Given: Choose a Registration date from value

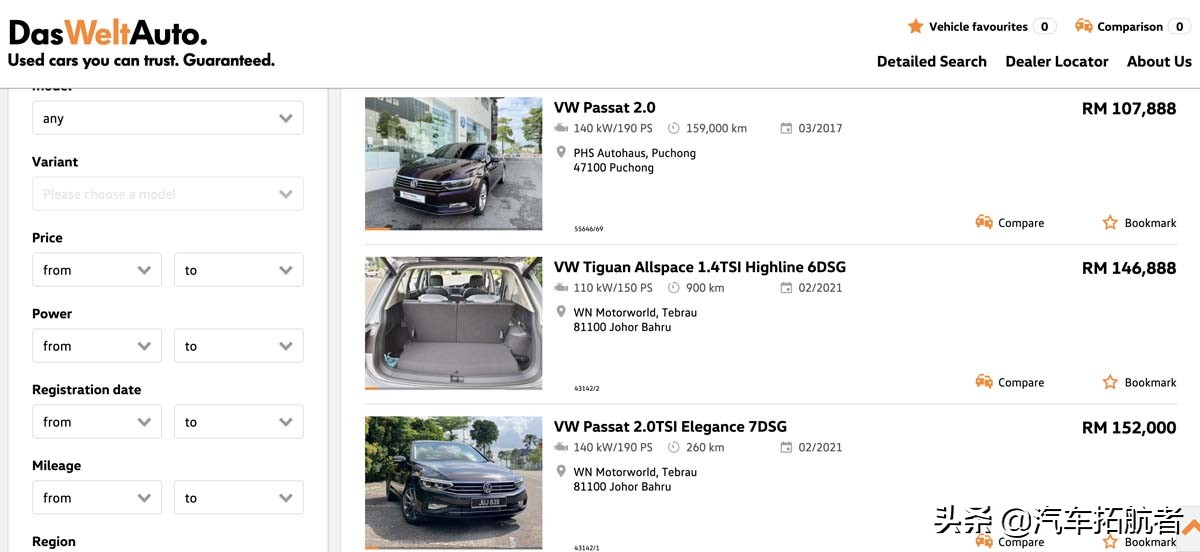Looking at the screenshot, I should tap(97, 422).
